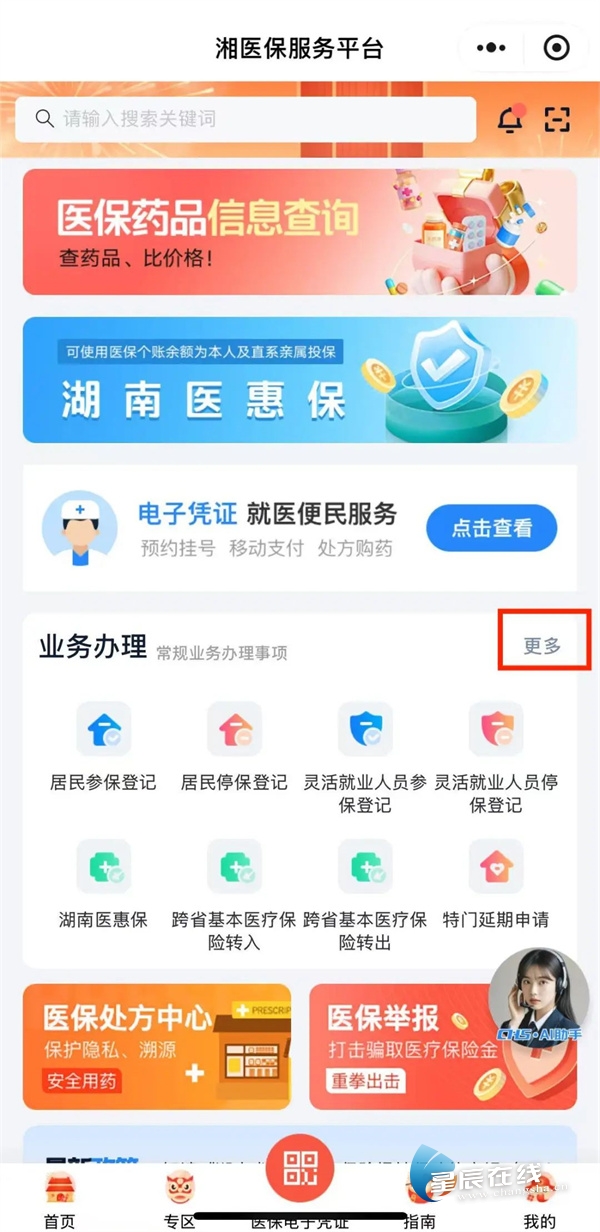600x1232 pixels.
Task: Open the 医保药品信息查询 banner
Action: tap(300, 231)
